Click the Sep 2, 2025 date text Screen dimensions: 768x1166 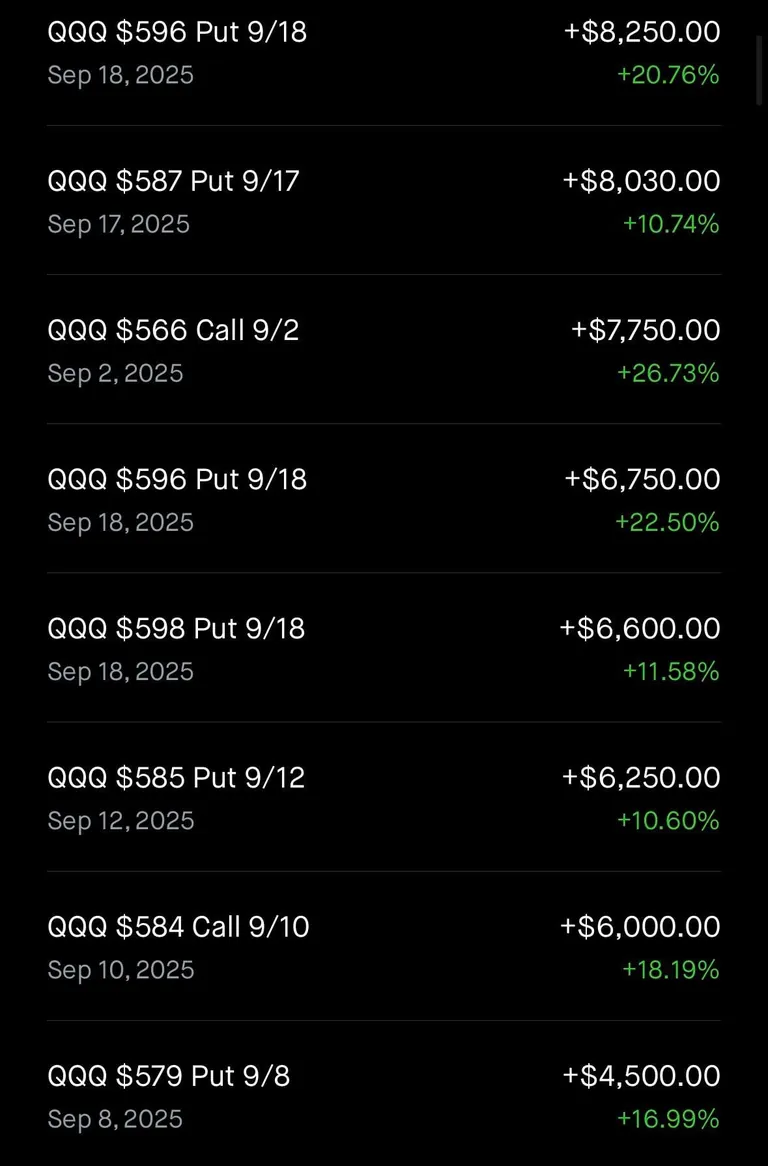(115, 373)
